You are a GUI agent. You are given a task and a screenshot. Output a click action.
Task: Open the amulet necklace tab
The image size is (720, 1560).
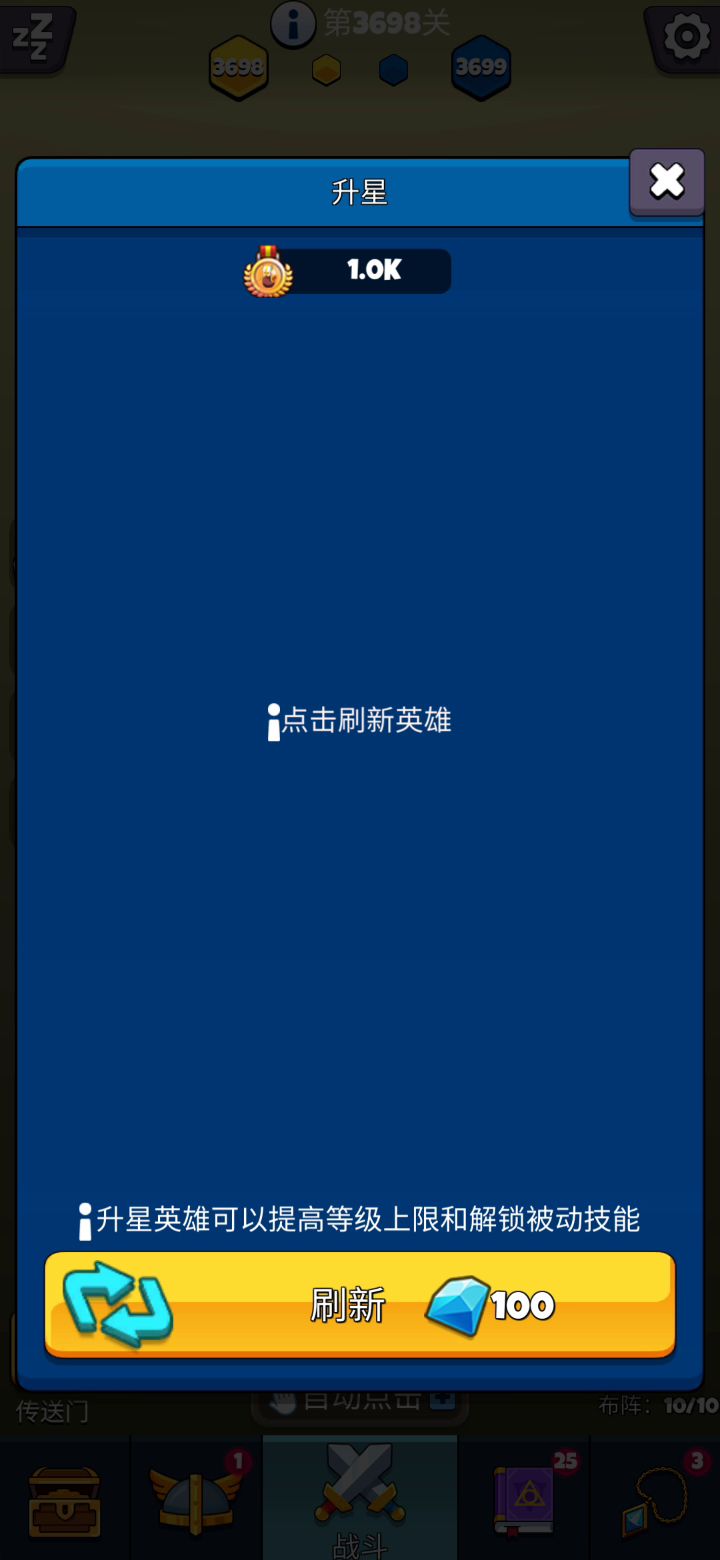(655, 1500)
